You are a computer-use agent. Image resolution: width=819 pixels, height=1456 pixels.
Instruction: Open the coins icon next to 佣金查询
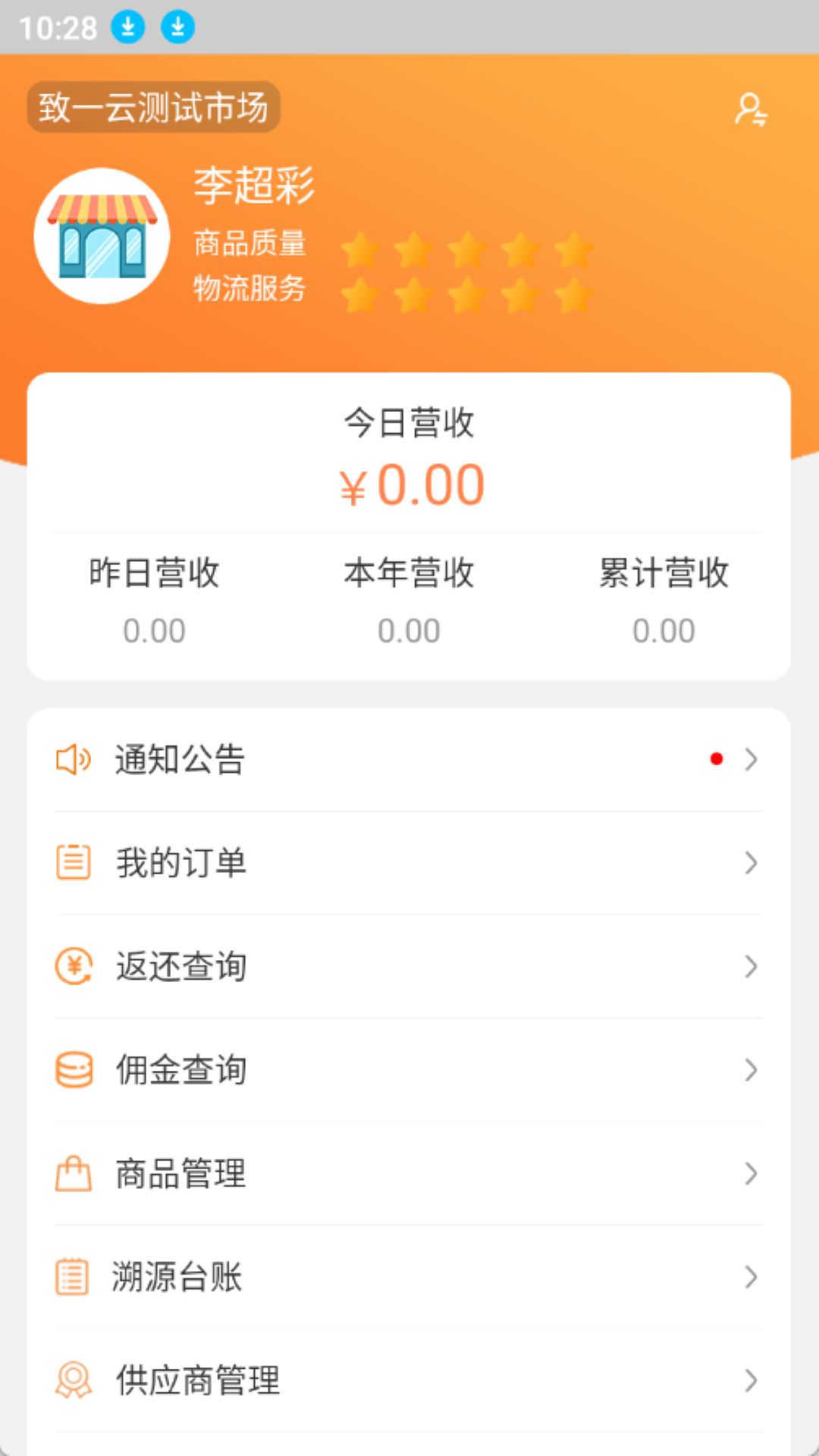click(x=74, y=1071)
